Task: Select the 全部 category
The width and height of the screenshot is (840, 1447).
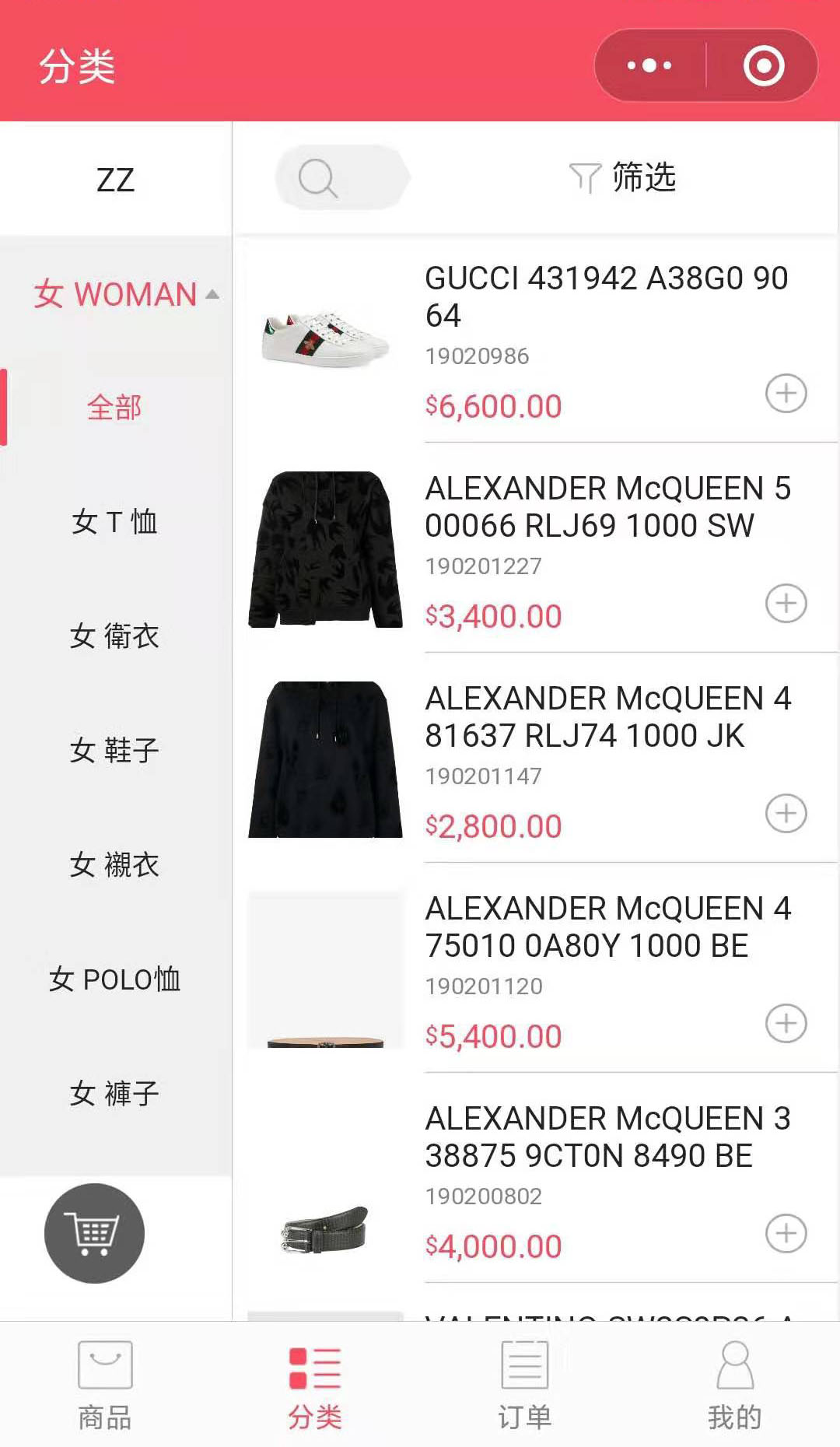Action: (117, 407)
